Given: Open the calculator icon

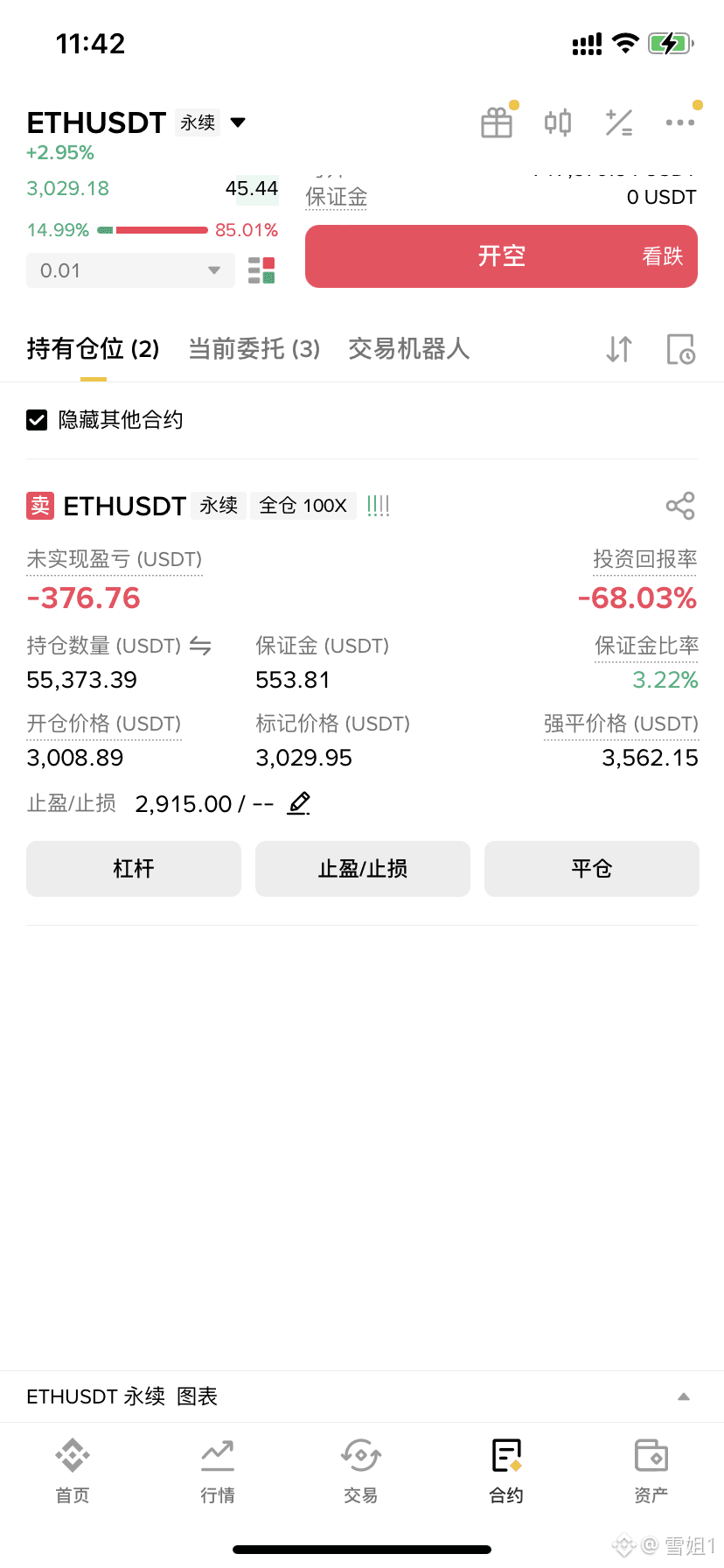Looking at the screenshot, I should 619,122.
